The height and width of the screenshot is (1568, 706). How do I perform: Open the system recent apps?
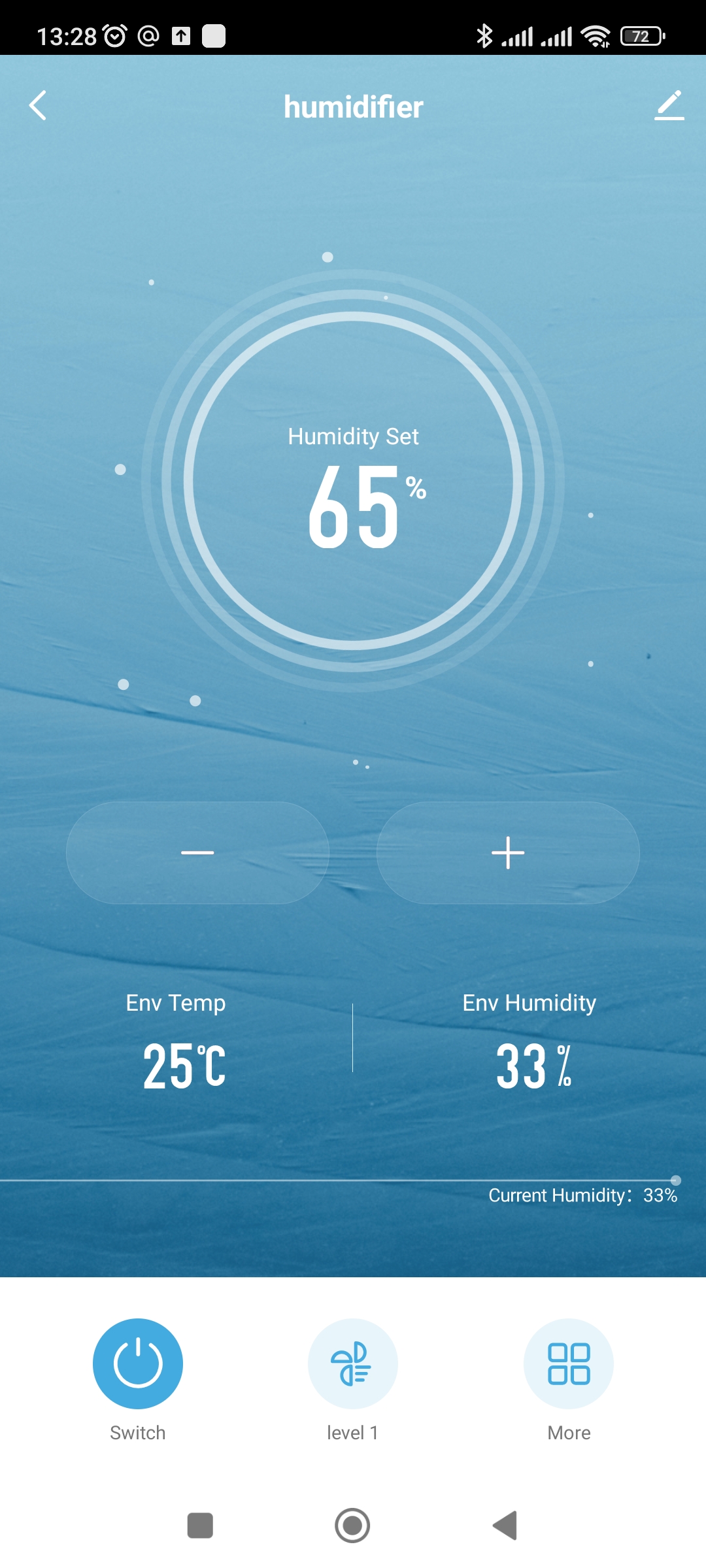click(x=200, y=1526)
